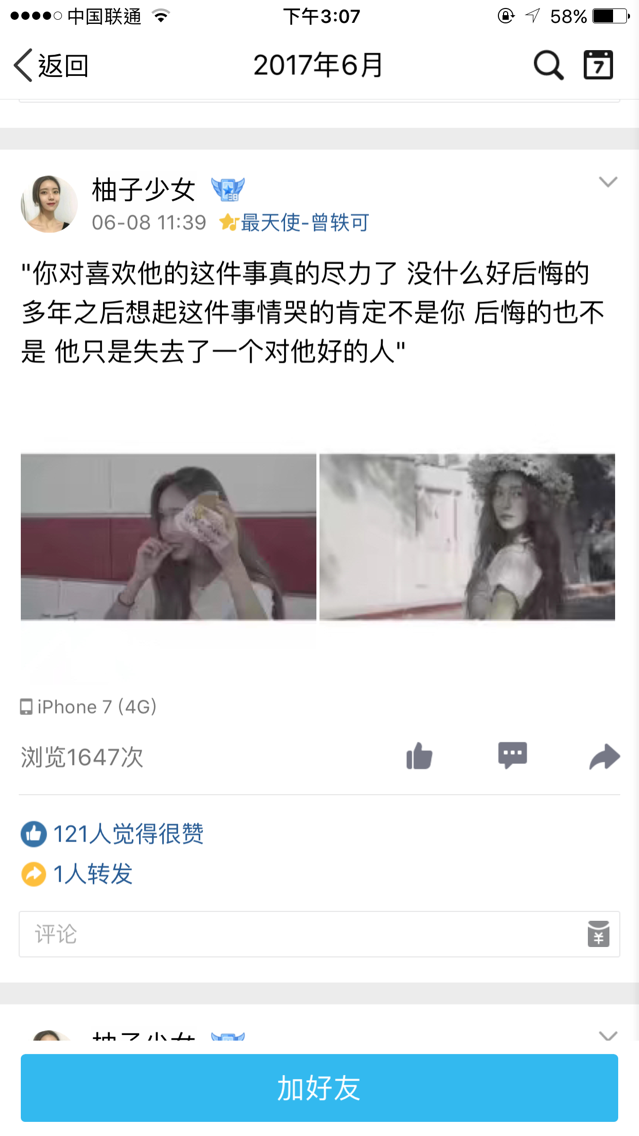This screenshot has height=1136, width=639.
Task: Expand the dropdown arrow on the 11:39 post
Action: point(608,182)
